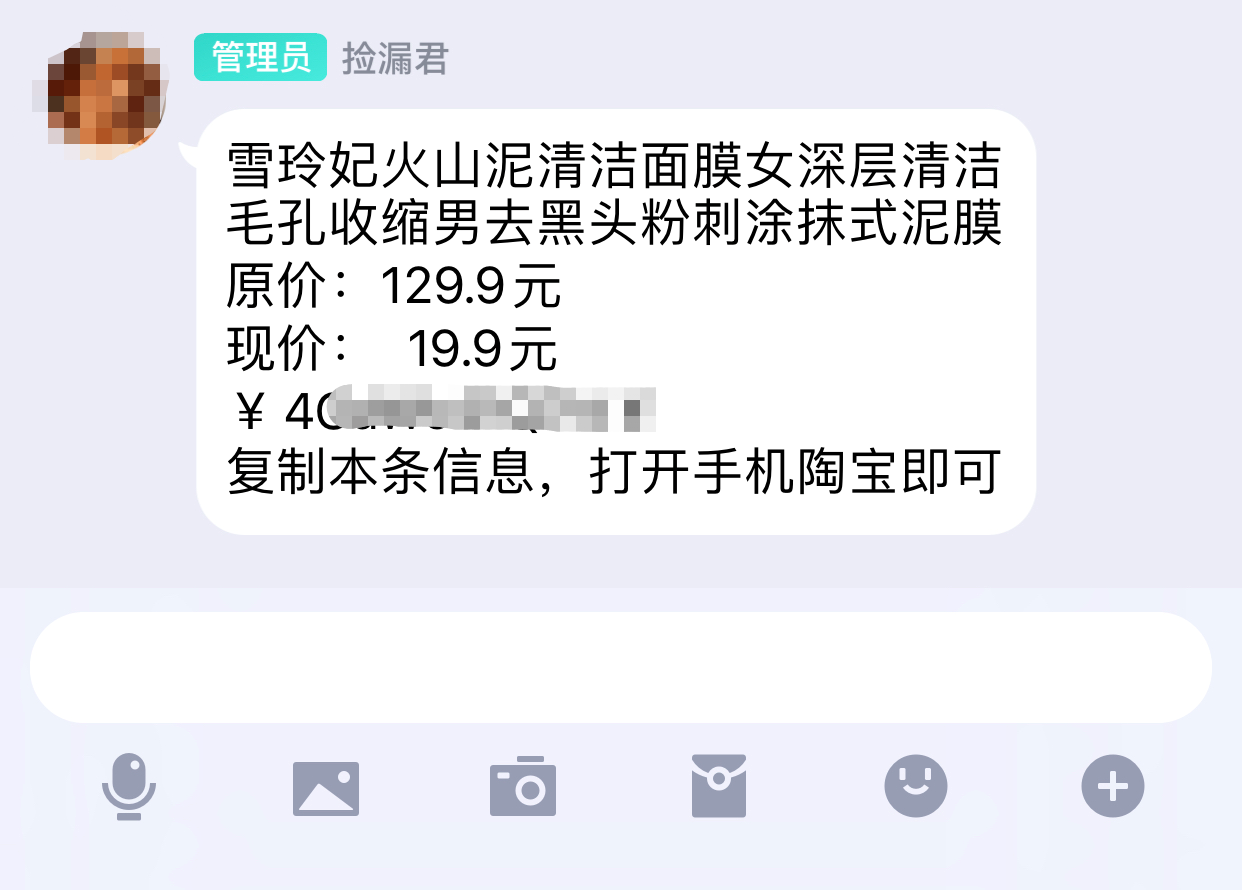This screenshot has height=890, width=1242.
Task: Open the photo gallery picker
Action: point(326,788)
